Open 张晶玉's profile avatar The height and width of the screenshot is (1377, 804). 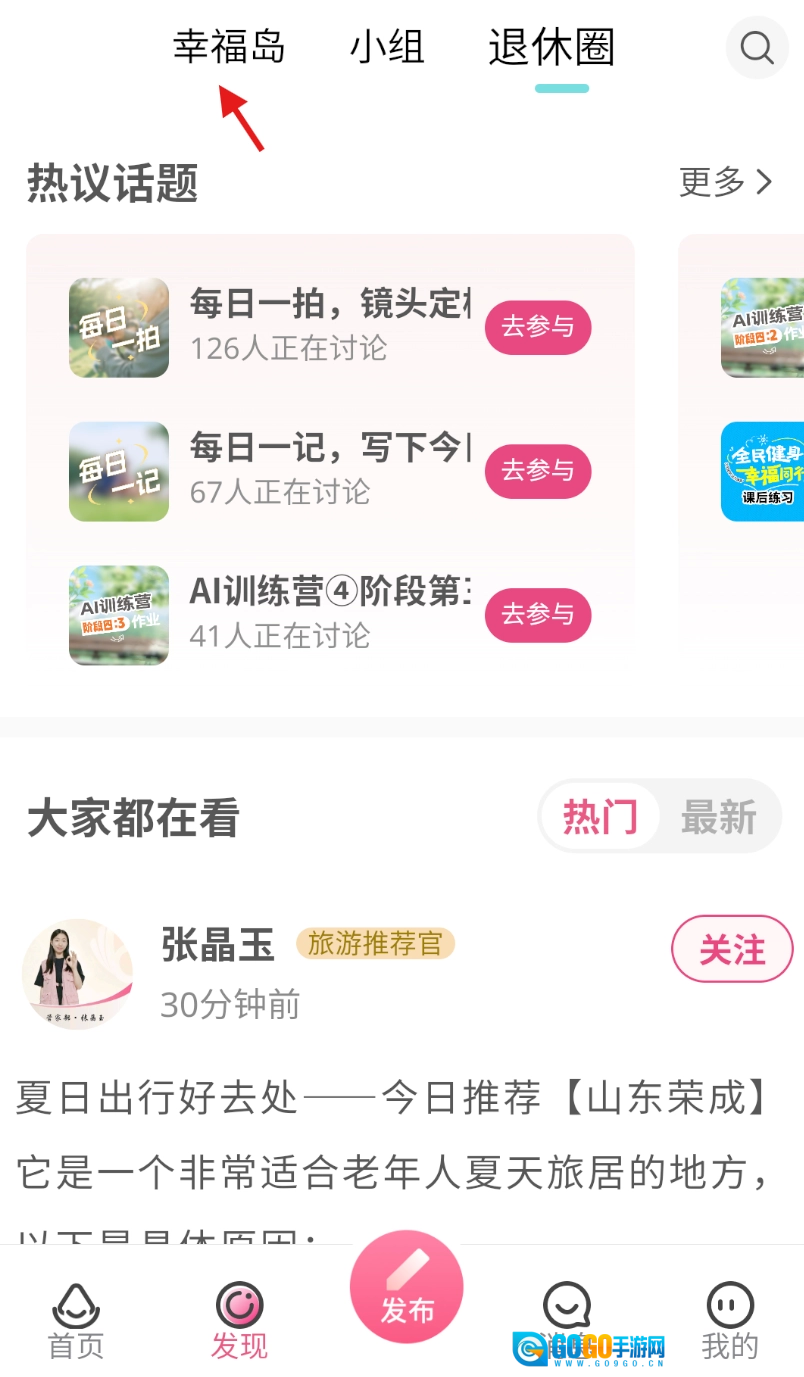point(77,974)
